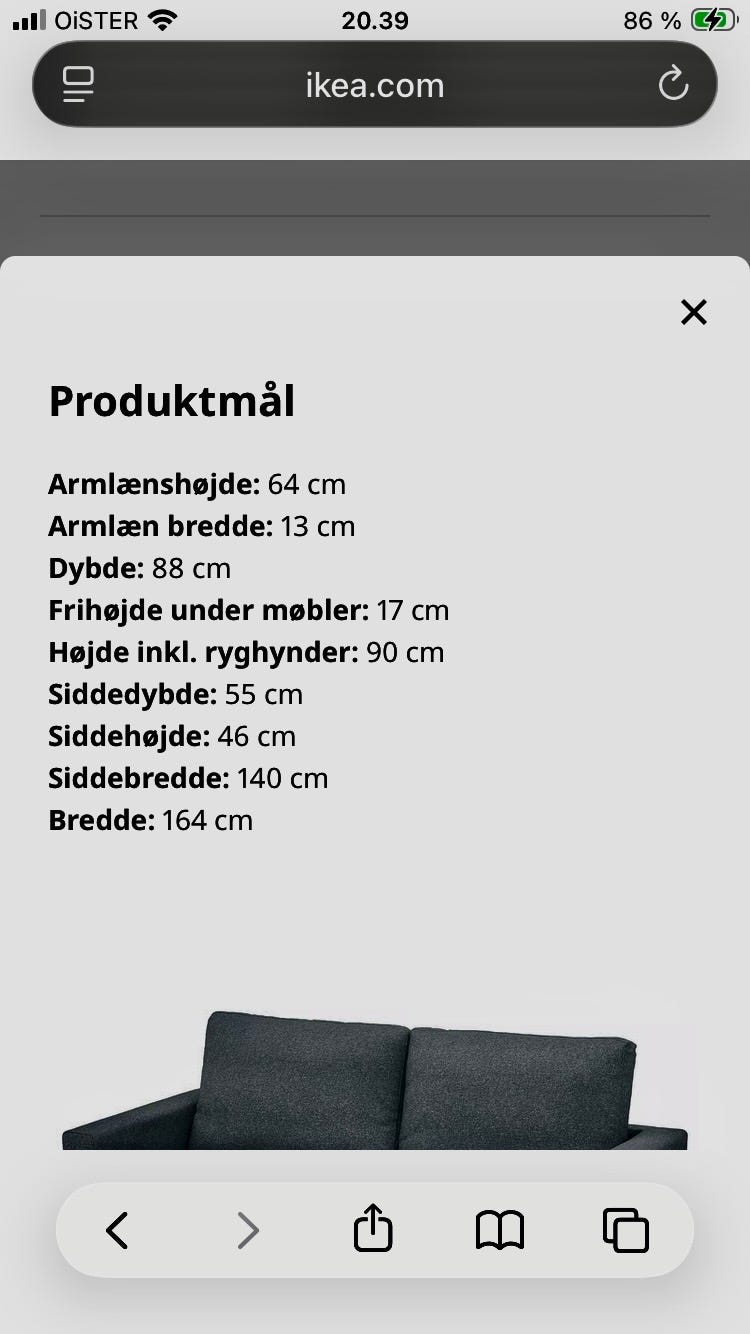This screenshot has height=1334, width=750.
Task: Tap the ikea.com address bar
Action: point(374,84)
